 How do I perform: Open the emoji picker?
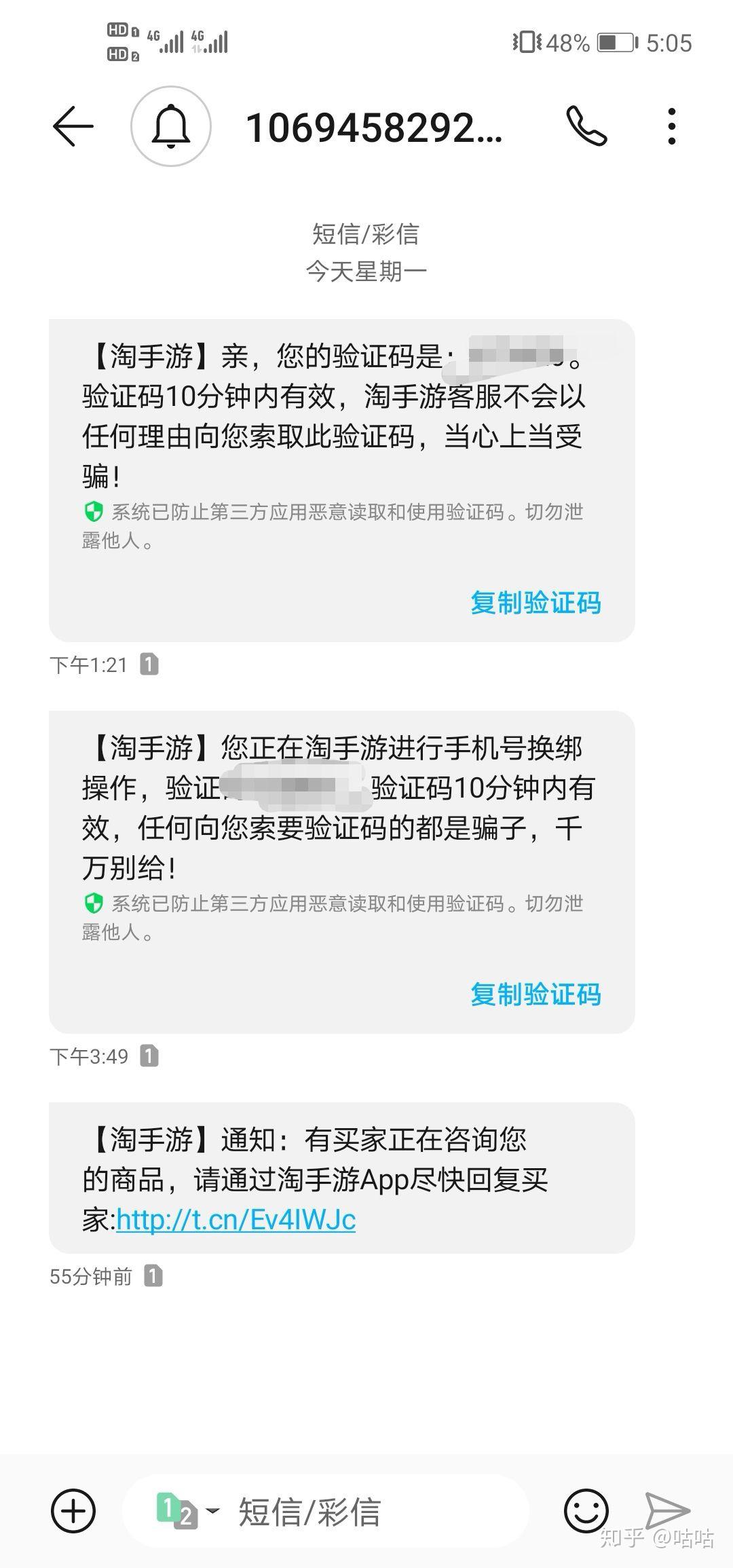tap(586, 1511)
